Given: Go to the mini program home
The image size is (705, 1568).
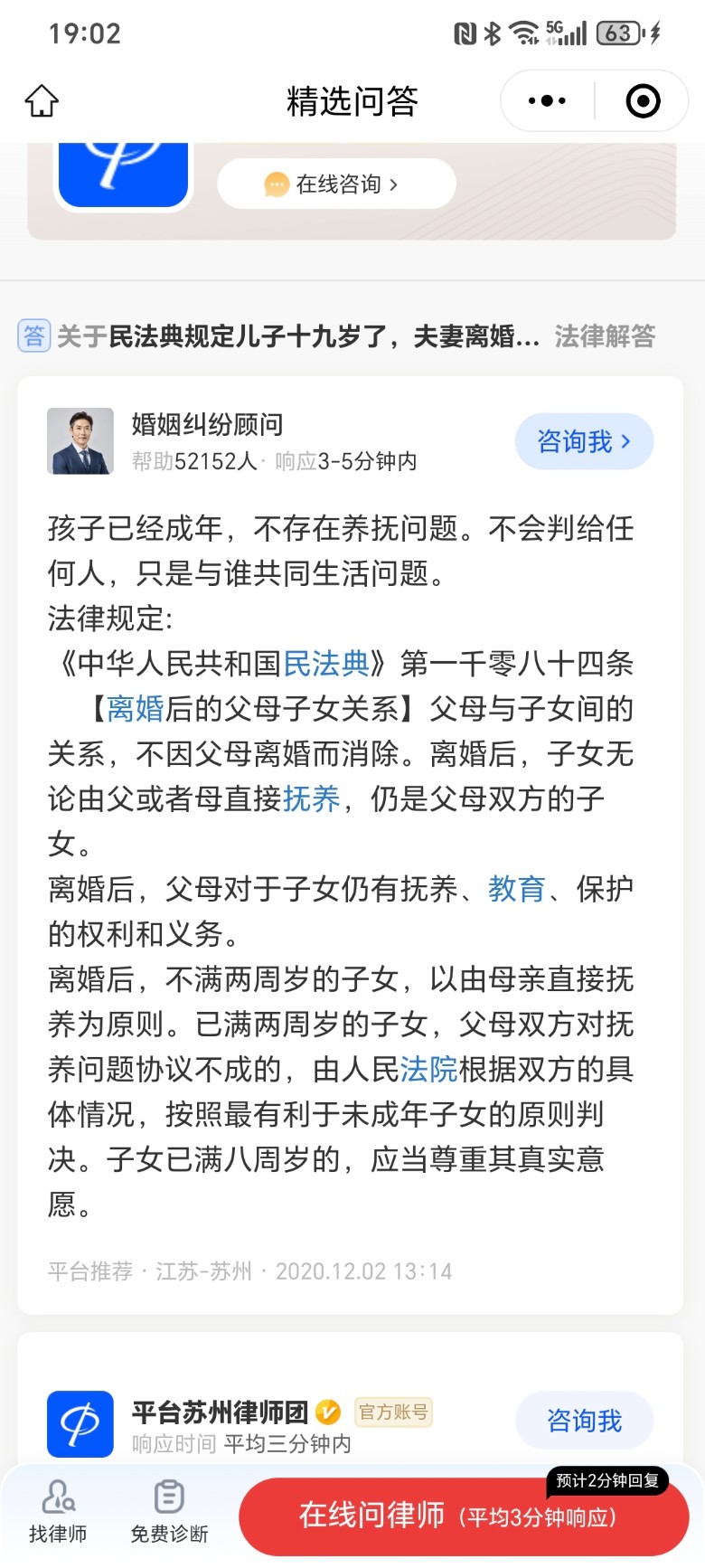Looking at the screenshot, I should tap(42, 101).
